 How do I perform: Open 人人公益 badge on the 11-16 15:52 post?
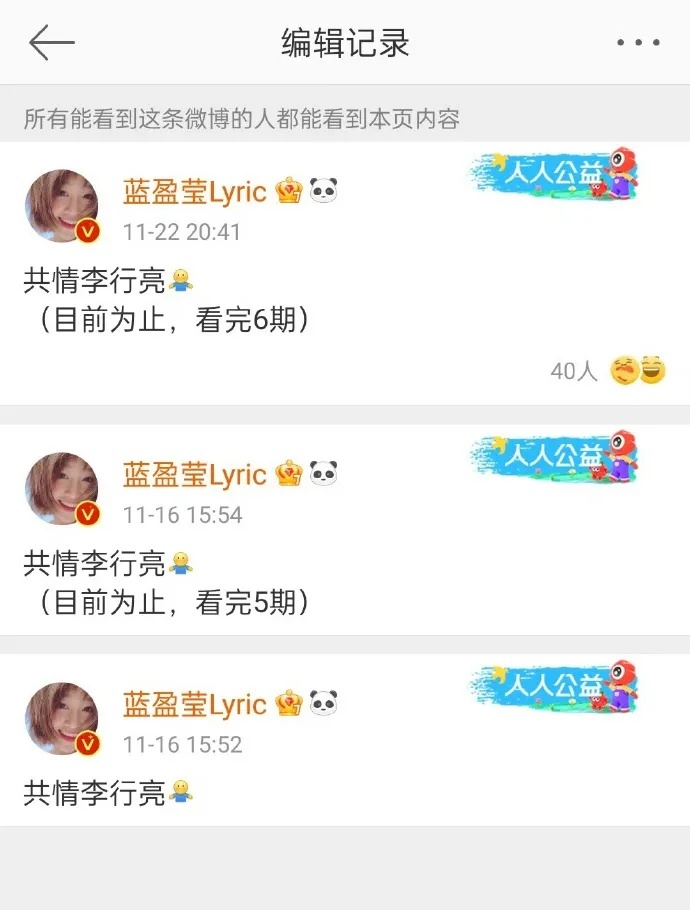[x=553, y=688]
